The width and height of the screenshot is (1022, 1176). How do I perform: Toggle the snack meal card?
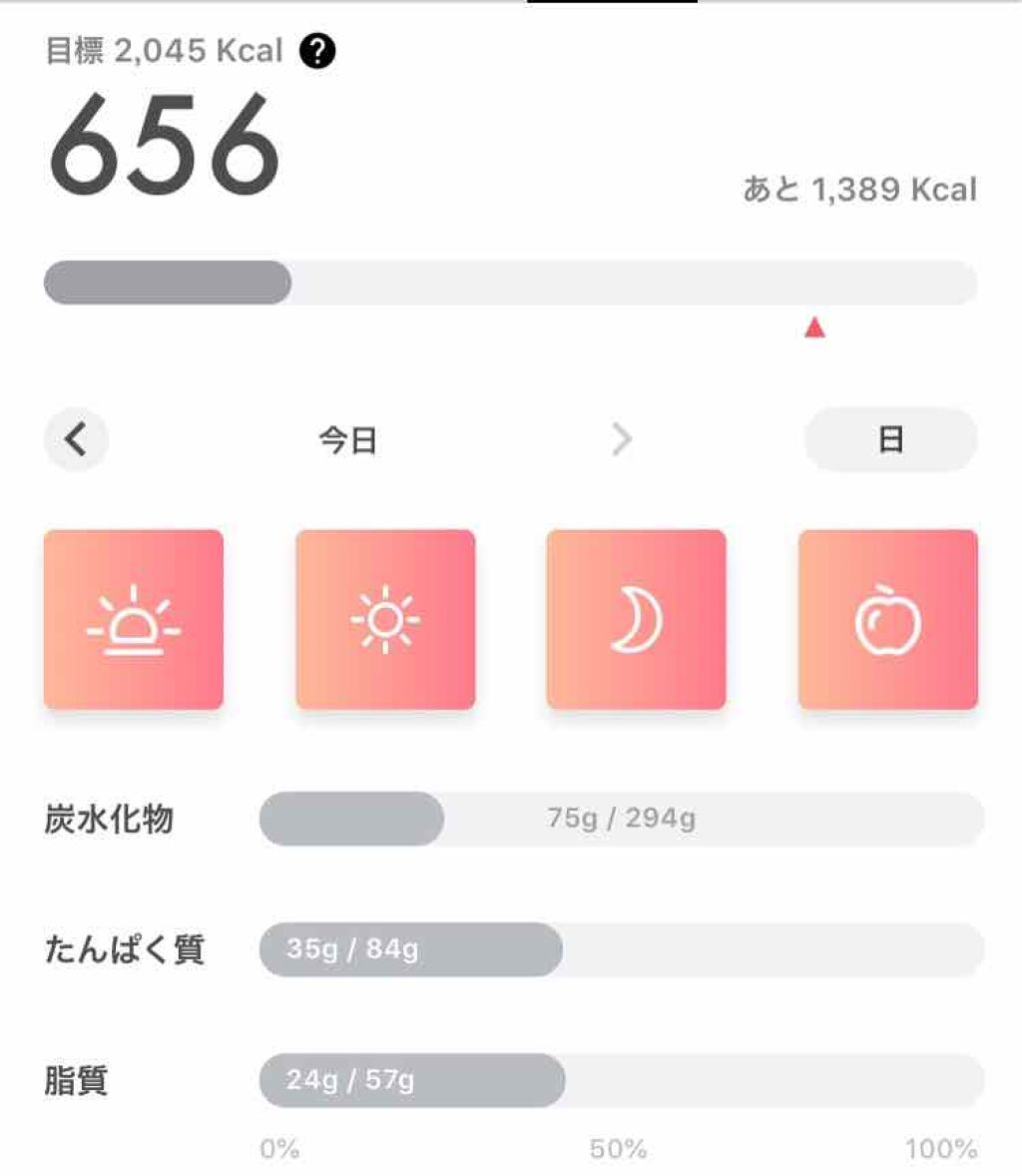click(x=887, y=618)
